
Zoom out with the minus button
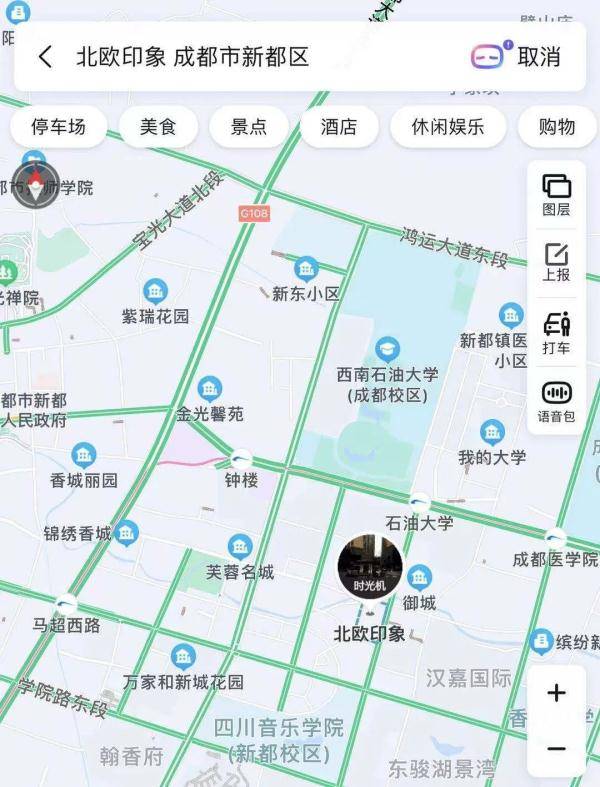tap(556, 749)
